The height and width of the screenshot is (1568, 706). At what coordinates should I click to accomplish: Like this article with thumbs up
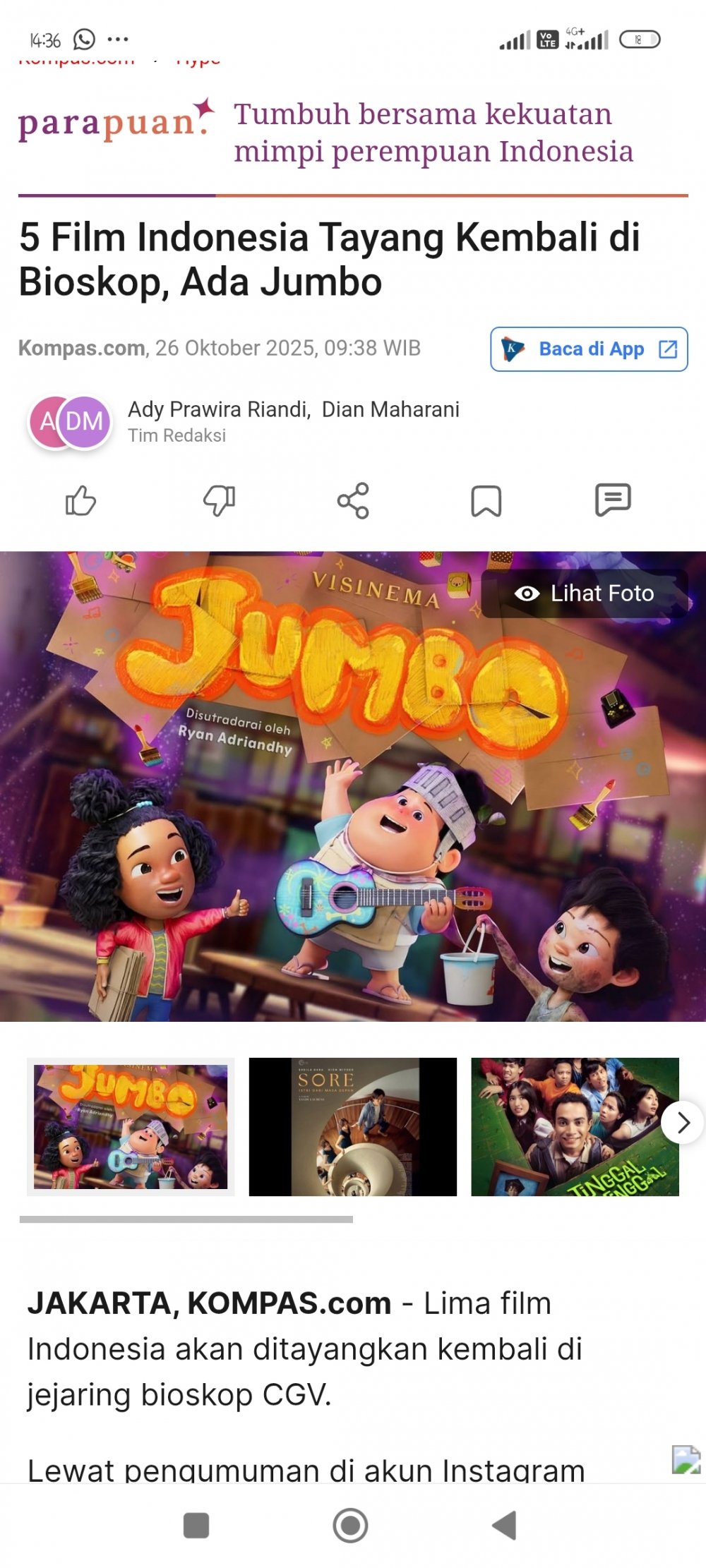(x=80, y=501)
